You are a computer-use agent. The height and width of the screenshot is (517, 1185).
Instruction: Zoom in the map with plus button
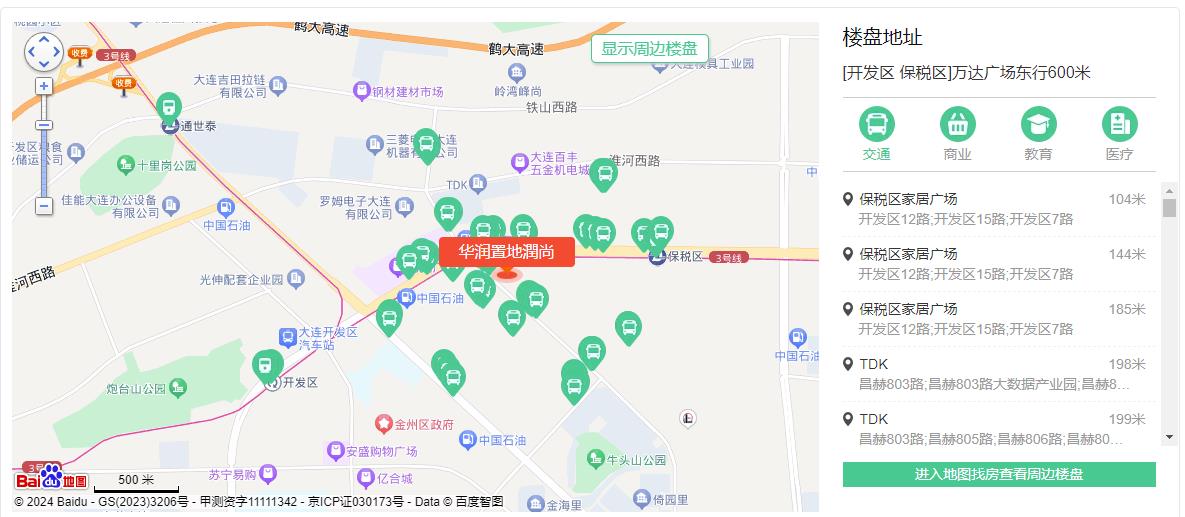(x=44, y=86)
